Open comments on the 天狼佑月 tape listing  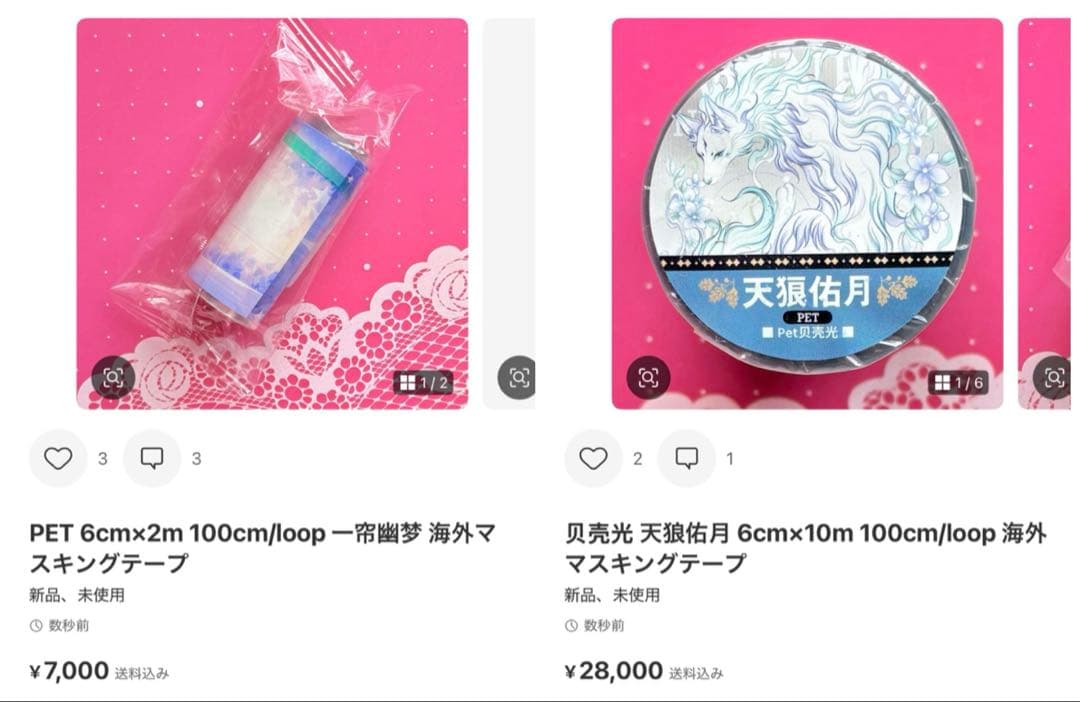tap(687, 459)
